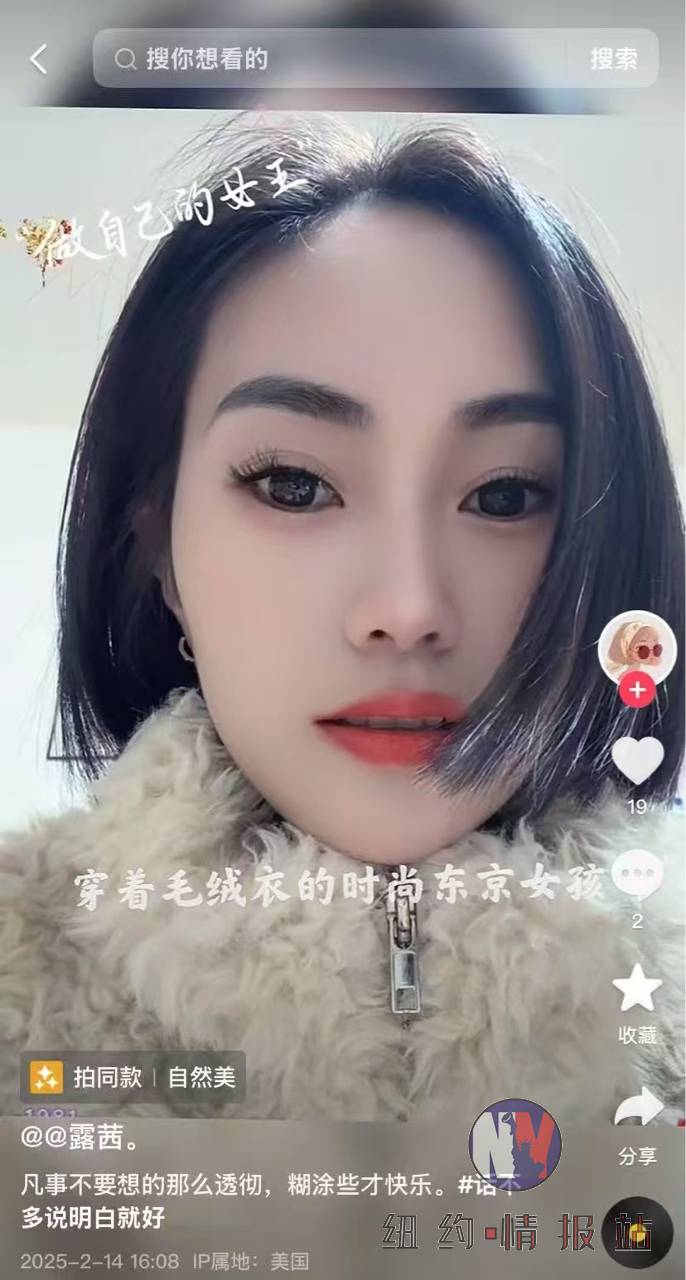Follow the creator with the red plus
686x1280 pixels.
[x=637, y=689]
